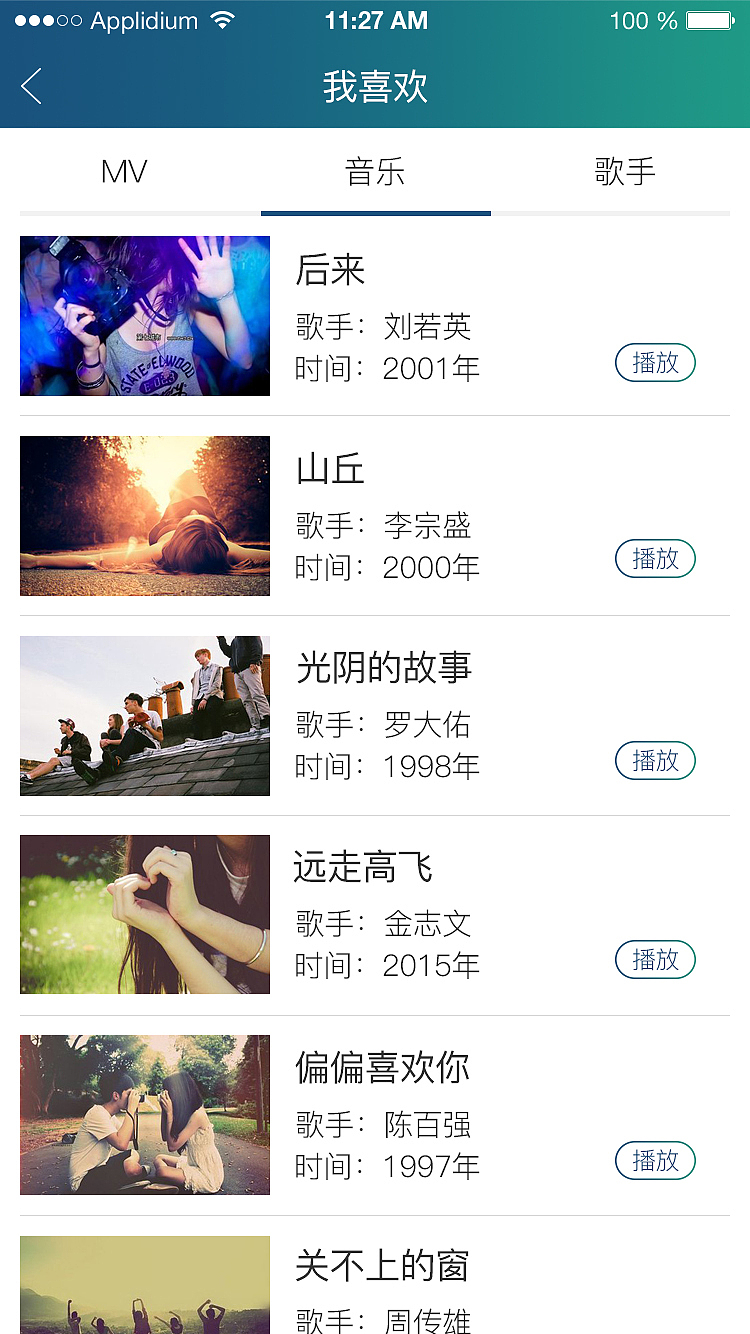Play 远走高飞 by 金志文
This screenshot has height=1334, width=750.
pyautogui.click(x=654, y=959)
